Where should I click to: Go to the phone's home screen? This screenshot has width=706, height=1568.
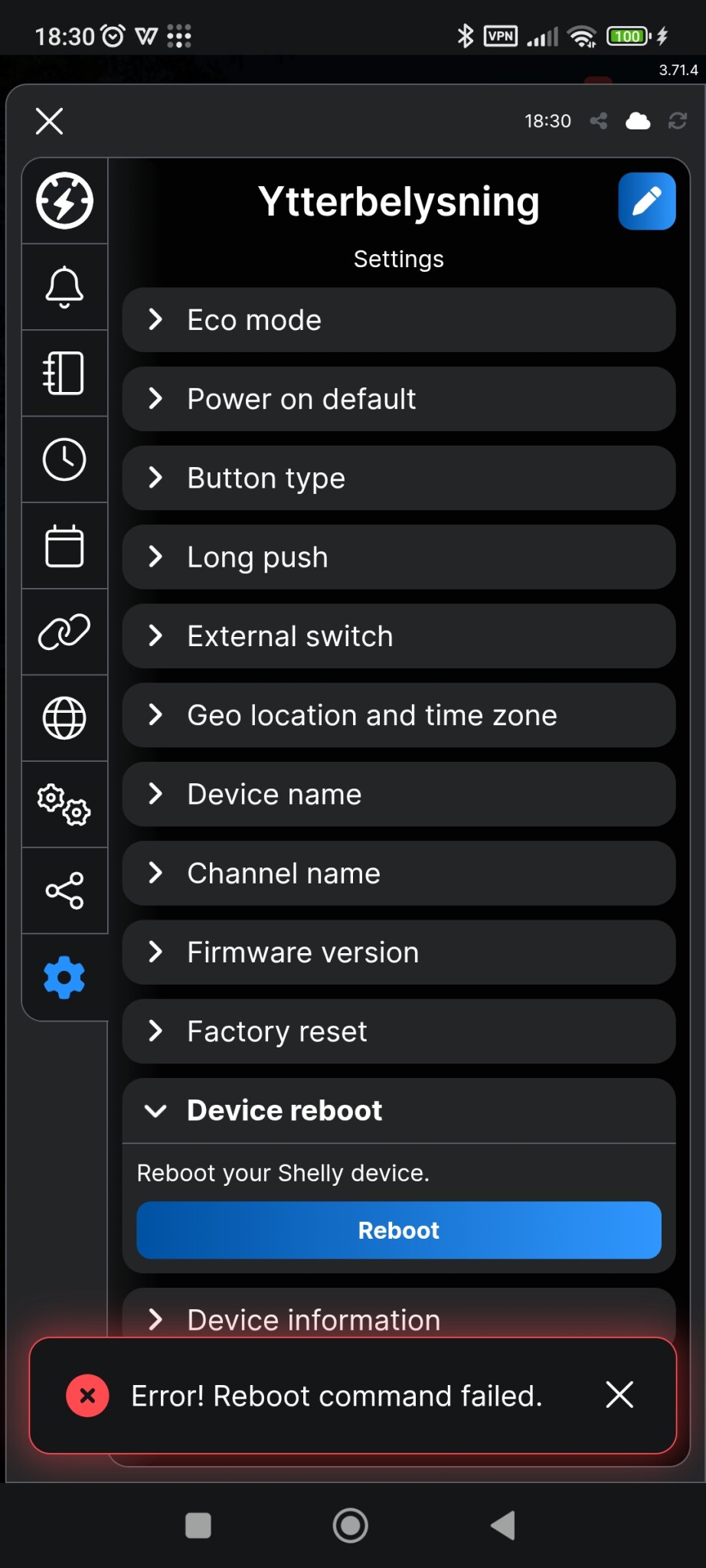351,1525
